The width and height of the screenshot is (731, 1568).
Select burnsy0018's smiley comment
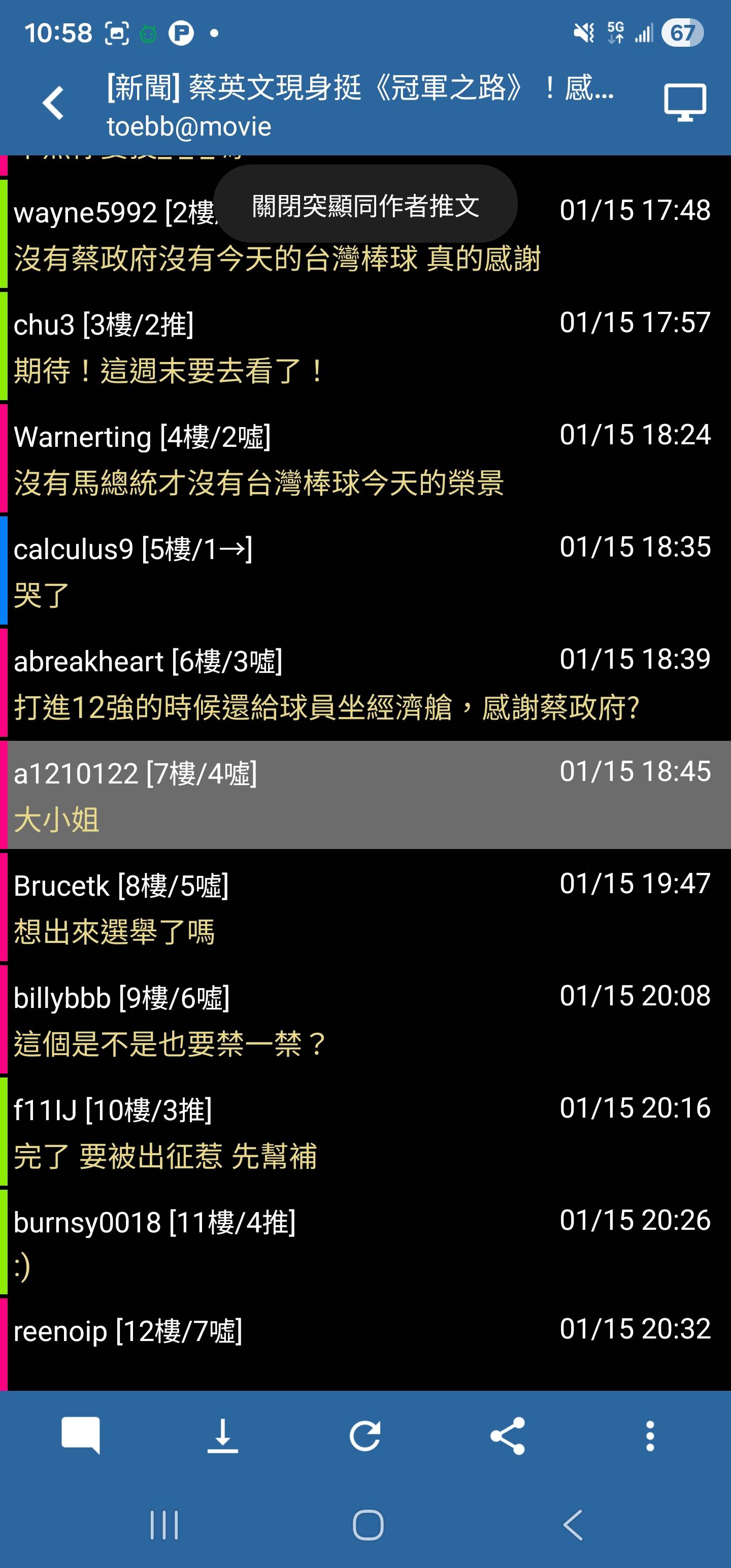(365, 1244)
